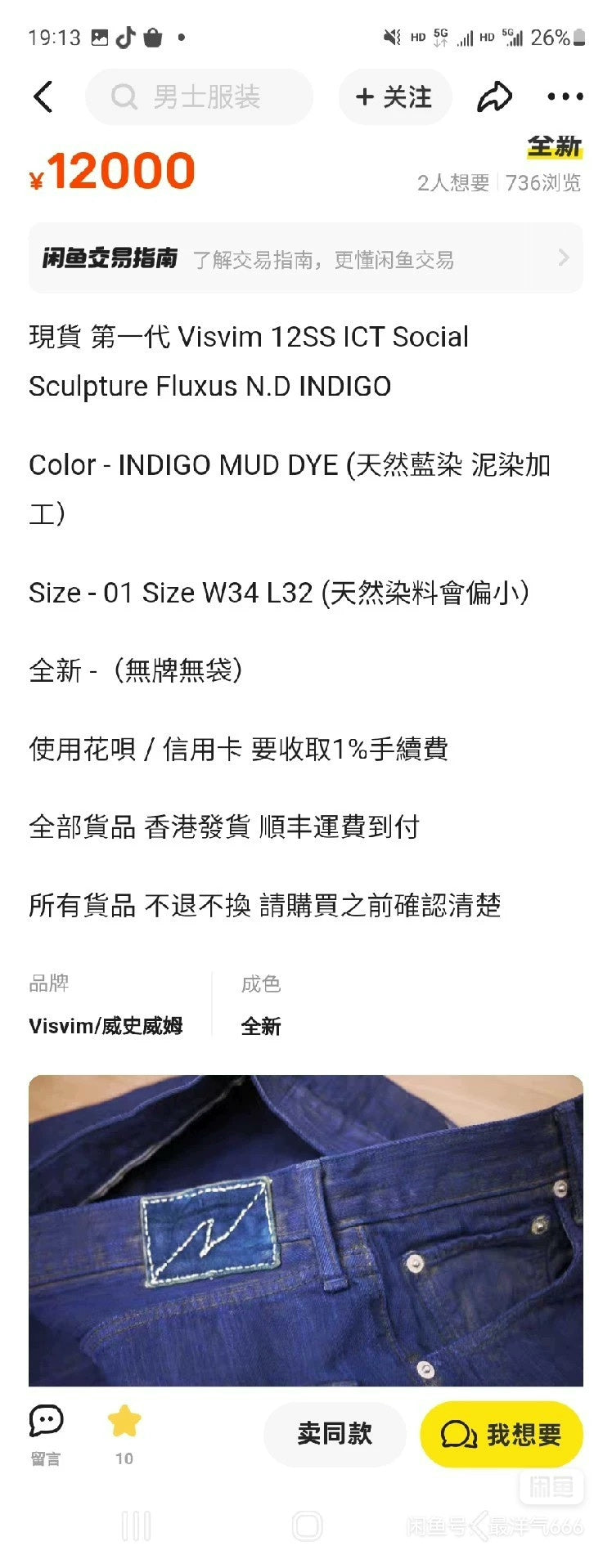
Task: Open recent apps from navigation bar
Action: tap(136, 1526)
